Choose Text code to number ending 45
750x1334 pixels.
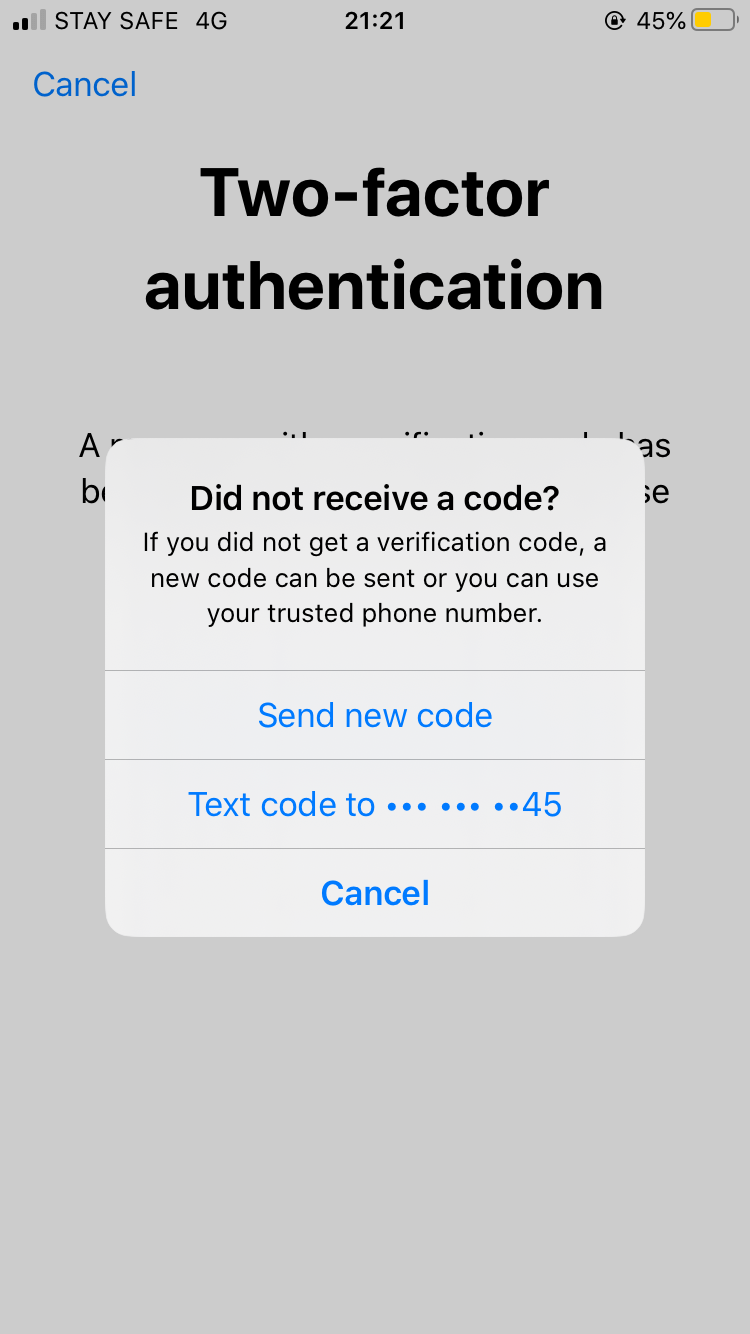[x=375, y=804]
